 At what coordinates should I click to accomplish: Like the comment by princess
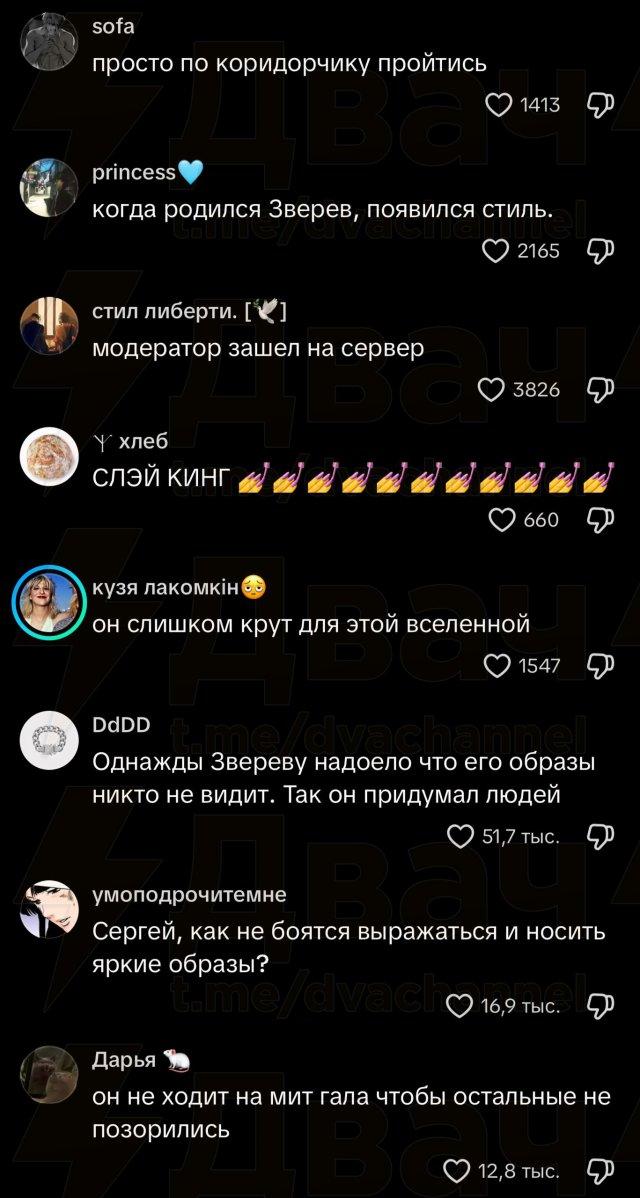[x=496, y=251]
